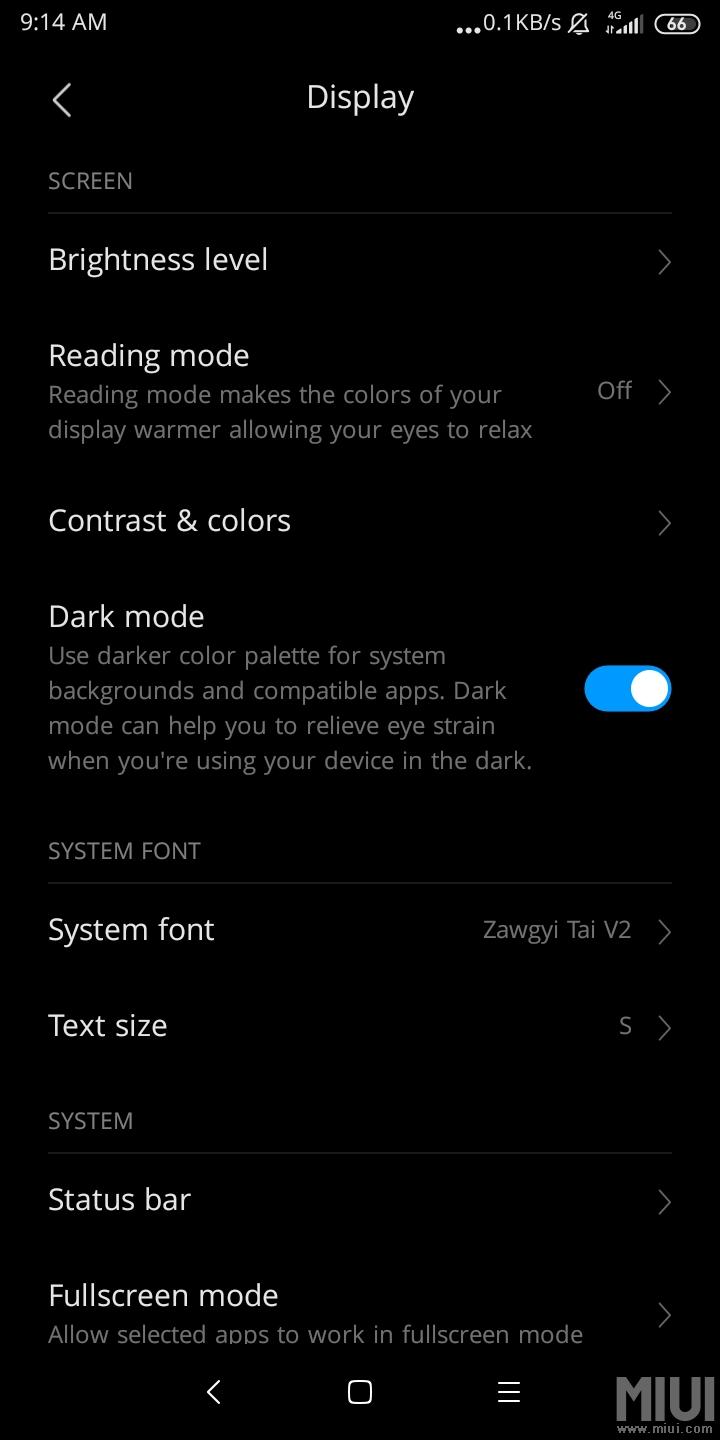Screen dimensions: 720x1440
Task: Change the System font
Action: tap(360, 931)
